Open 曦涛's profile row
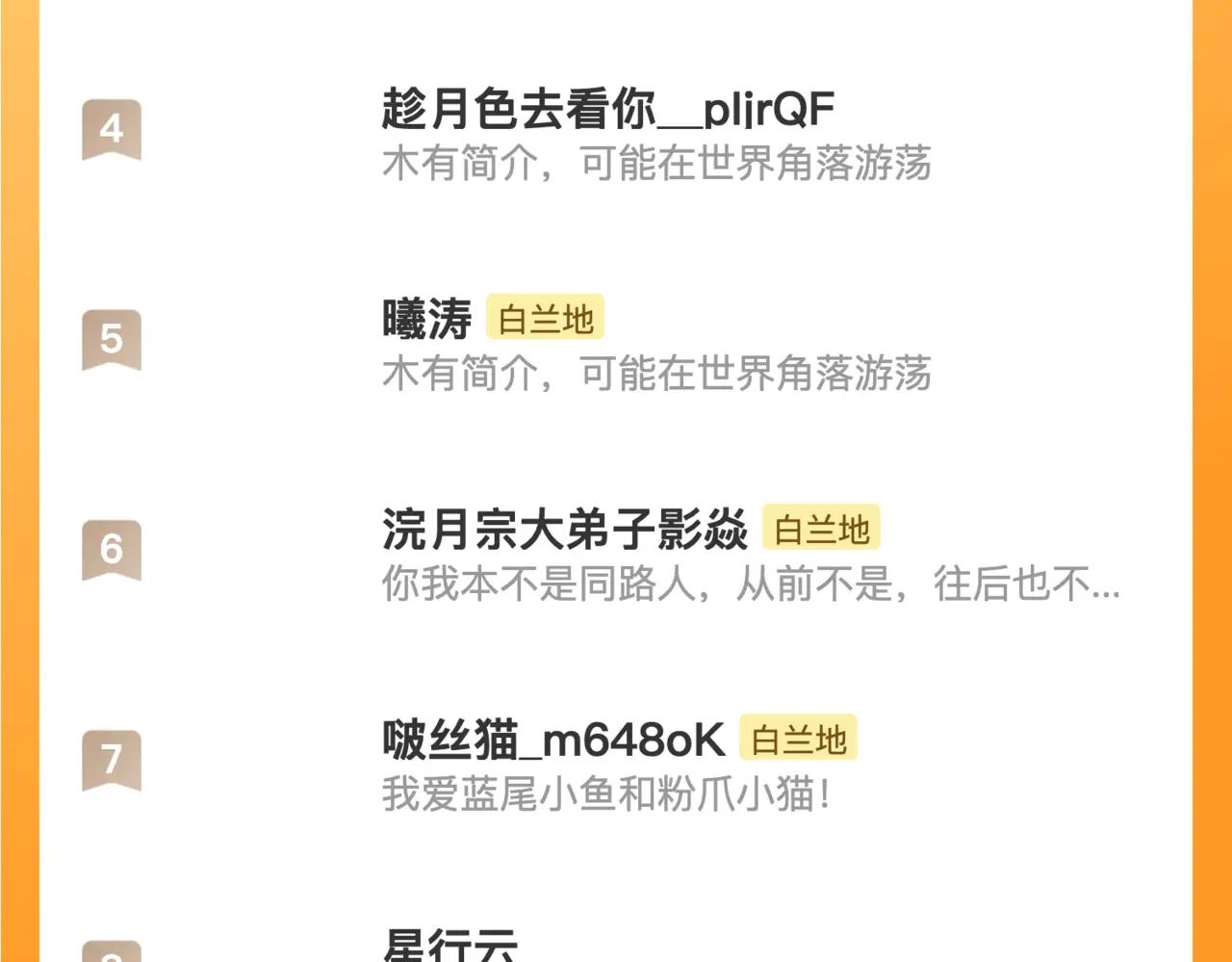 pos(427,319)
